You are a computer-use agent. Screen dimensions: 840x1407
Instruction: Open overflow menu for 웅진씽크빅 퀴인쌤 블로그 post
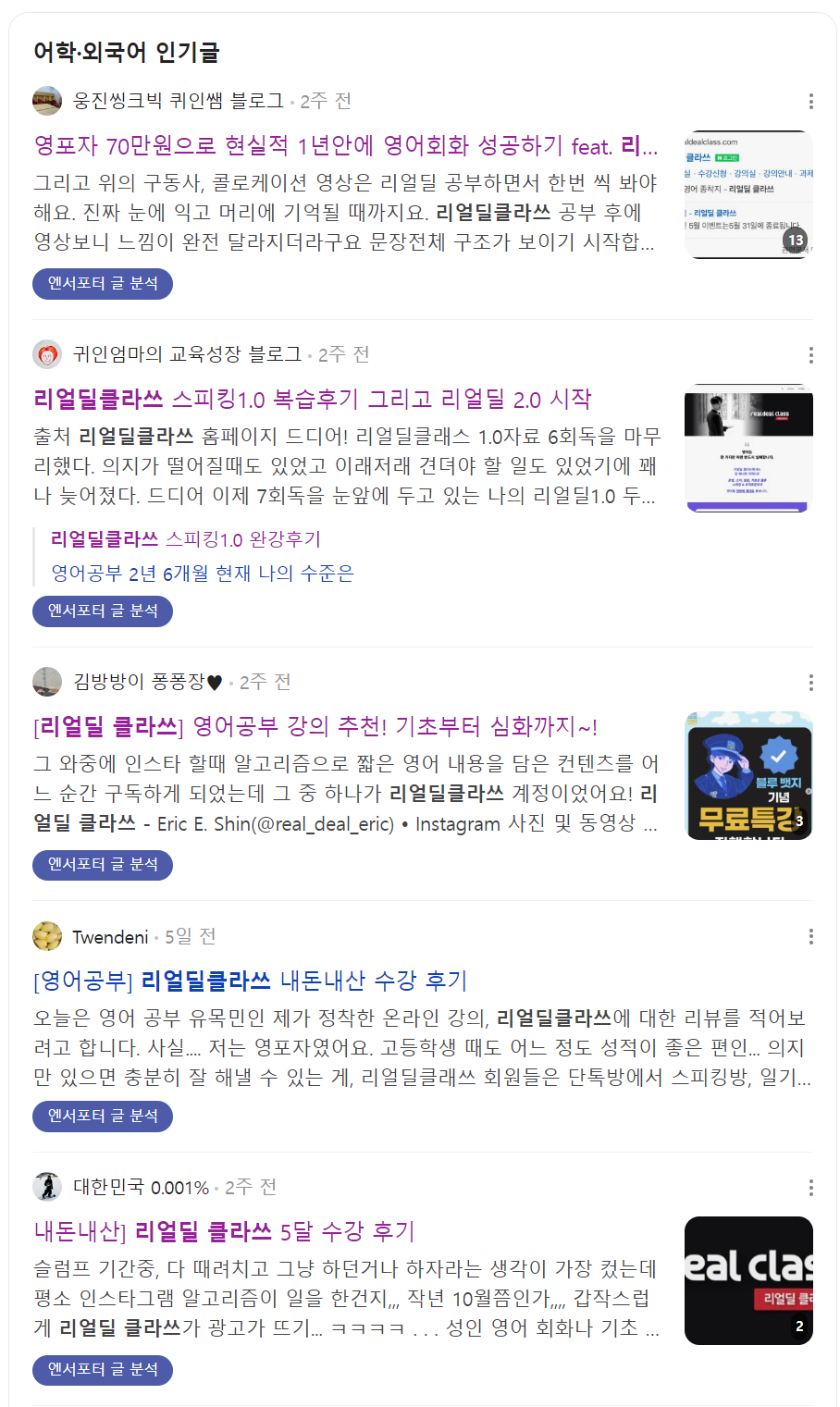(x=810, y=101)
